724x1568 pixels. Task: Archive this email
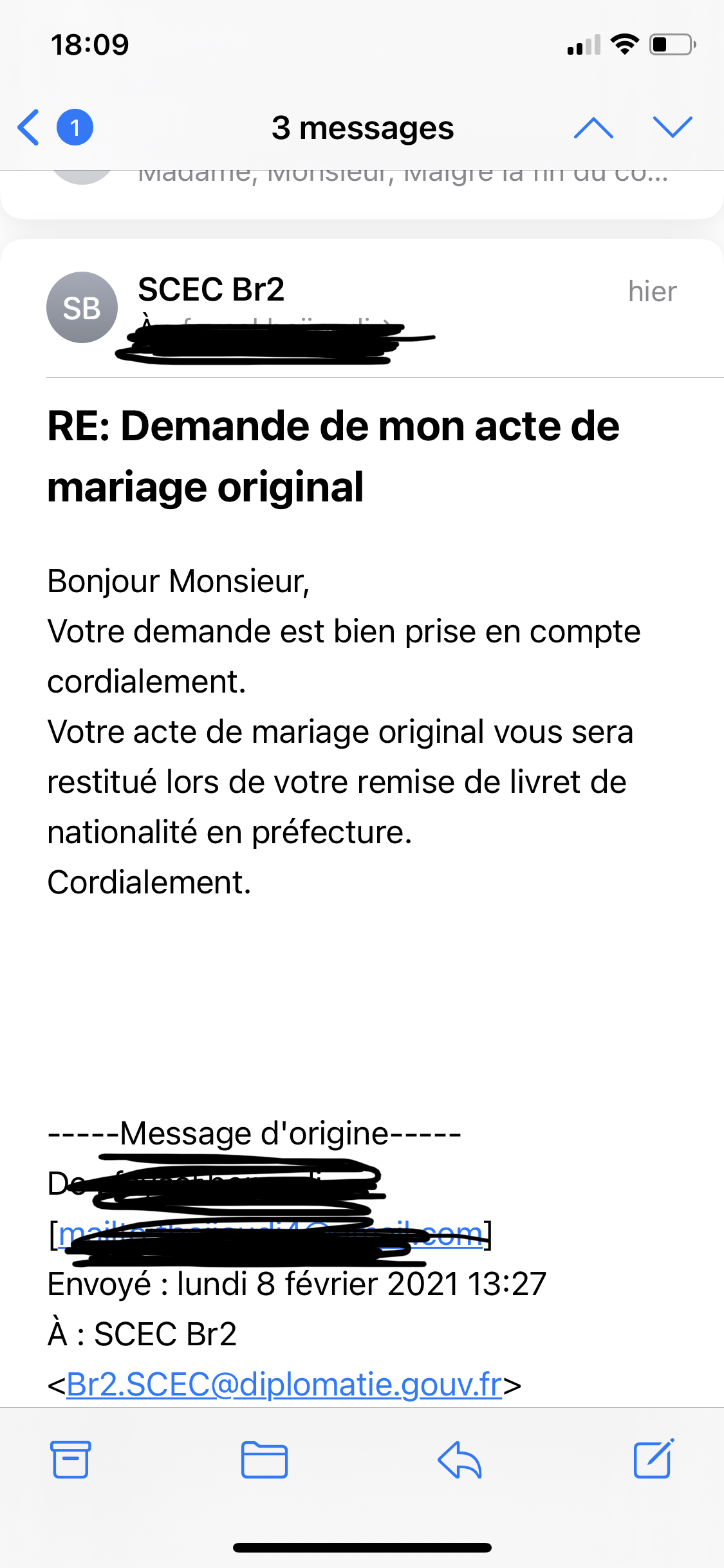coord(70,1459)
